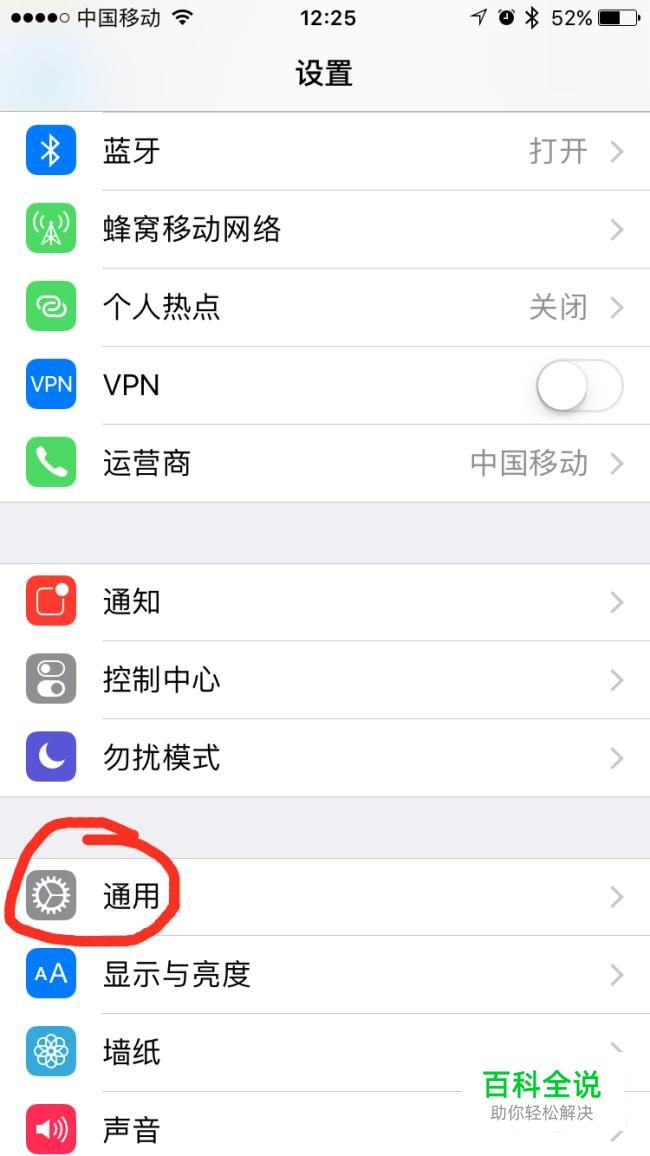Open 显示与亮度 display settings

pyautogui.click(x=325, y=975)
